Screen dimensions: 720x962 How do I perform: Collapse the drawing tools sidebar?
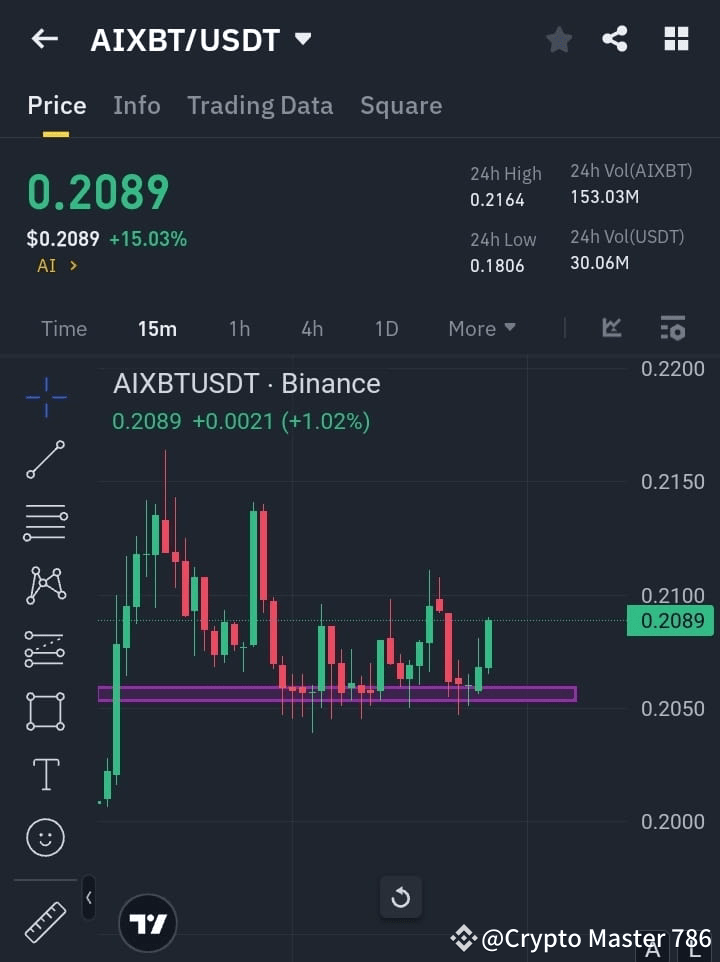click(88, 897)
